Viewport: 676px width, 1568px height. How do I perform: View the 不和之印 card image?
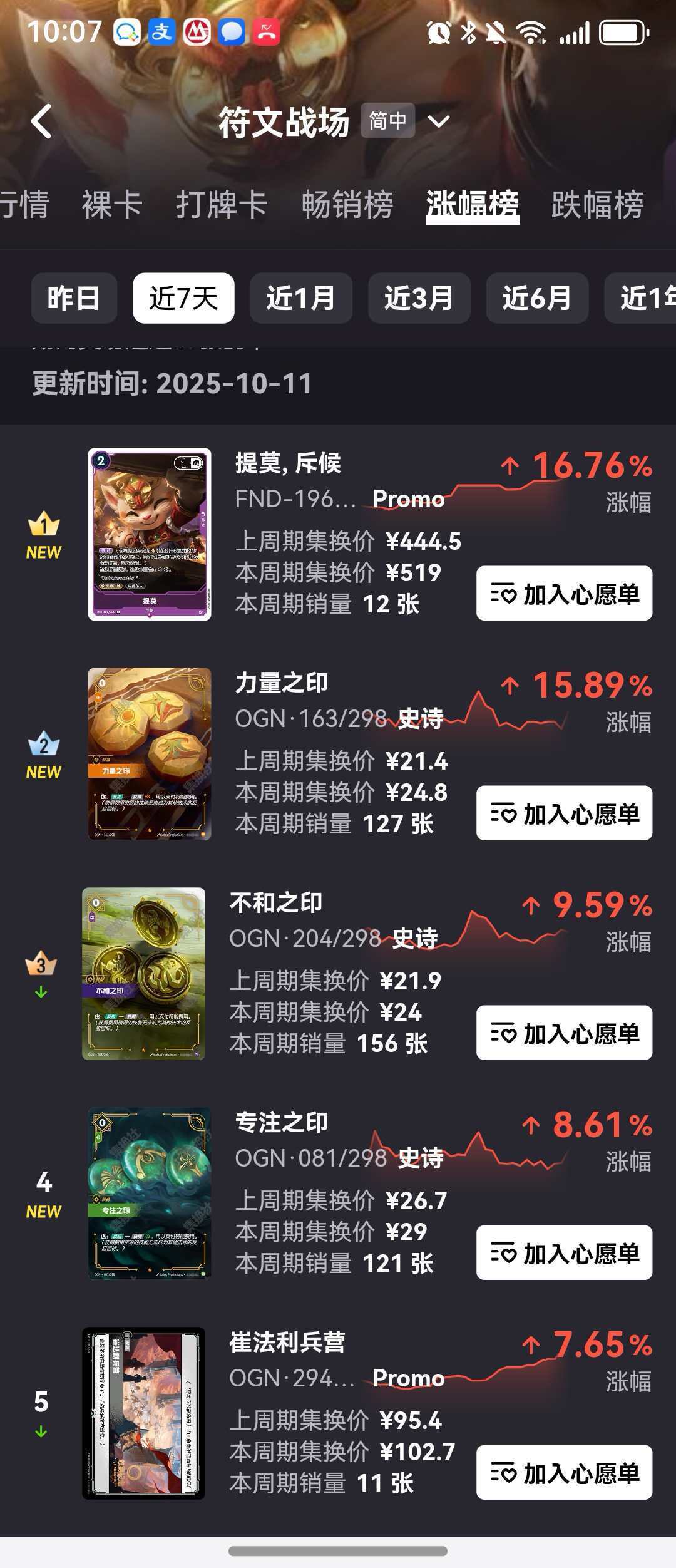[x=144, y=974]
